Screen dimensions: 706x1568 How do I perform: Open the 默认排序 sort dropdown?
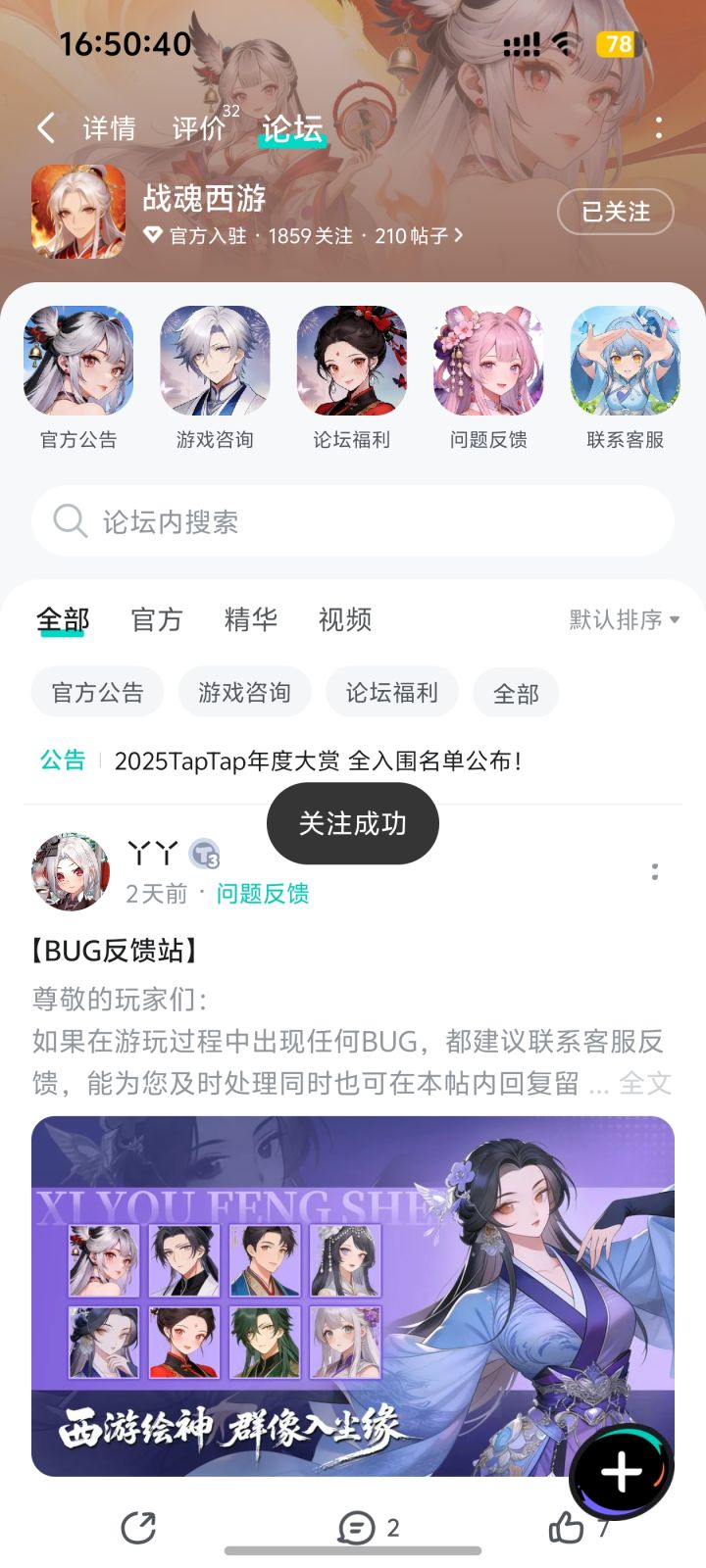[x=620, y=618]
